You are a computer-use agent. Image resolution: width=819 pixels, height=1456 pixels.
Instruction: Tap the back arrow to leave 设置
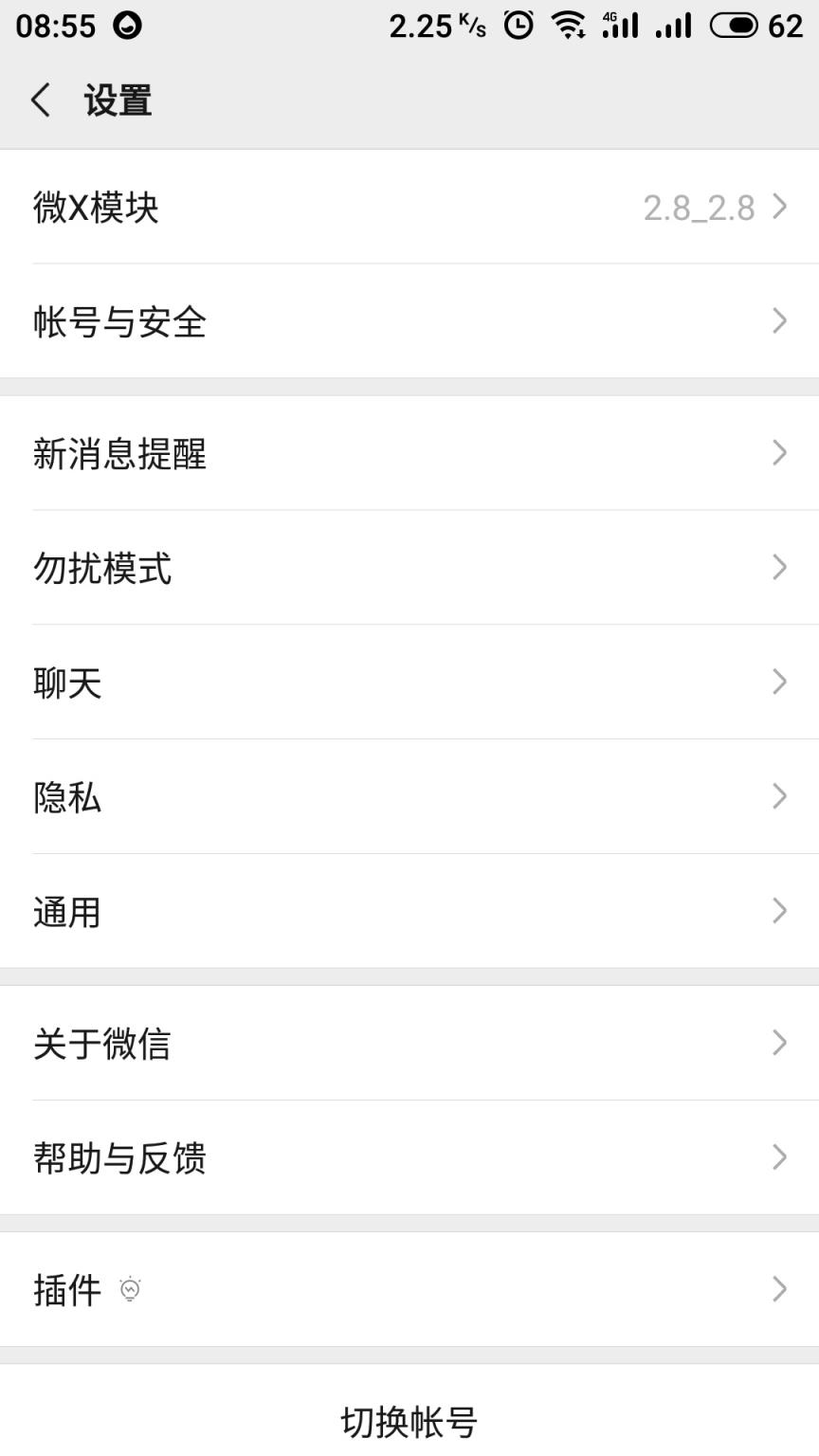click(40, 99)
